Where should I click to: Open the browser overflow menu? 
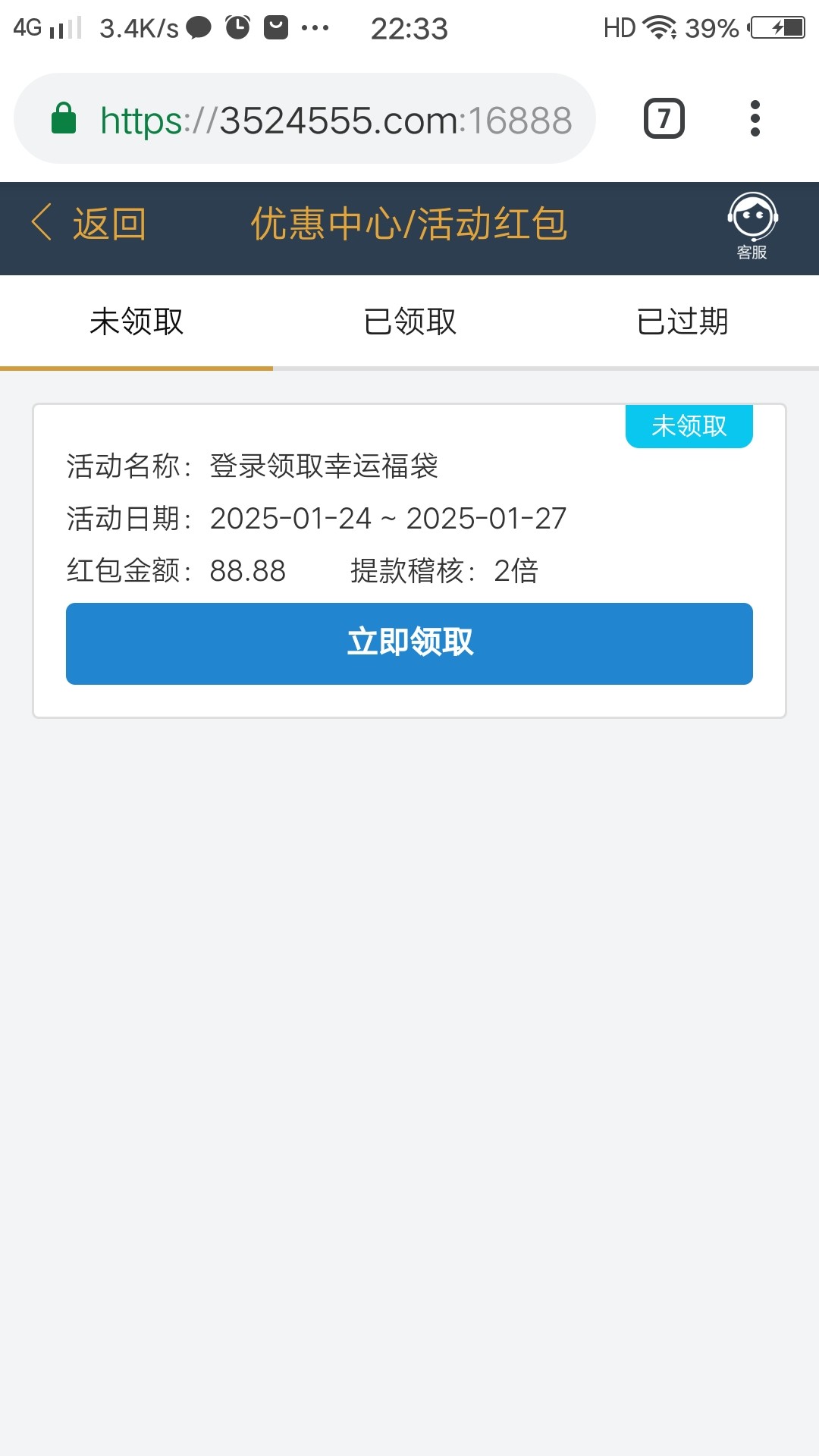pos(755,119)
